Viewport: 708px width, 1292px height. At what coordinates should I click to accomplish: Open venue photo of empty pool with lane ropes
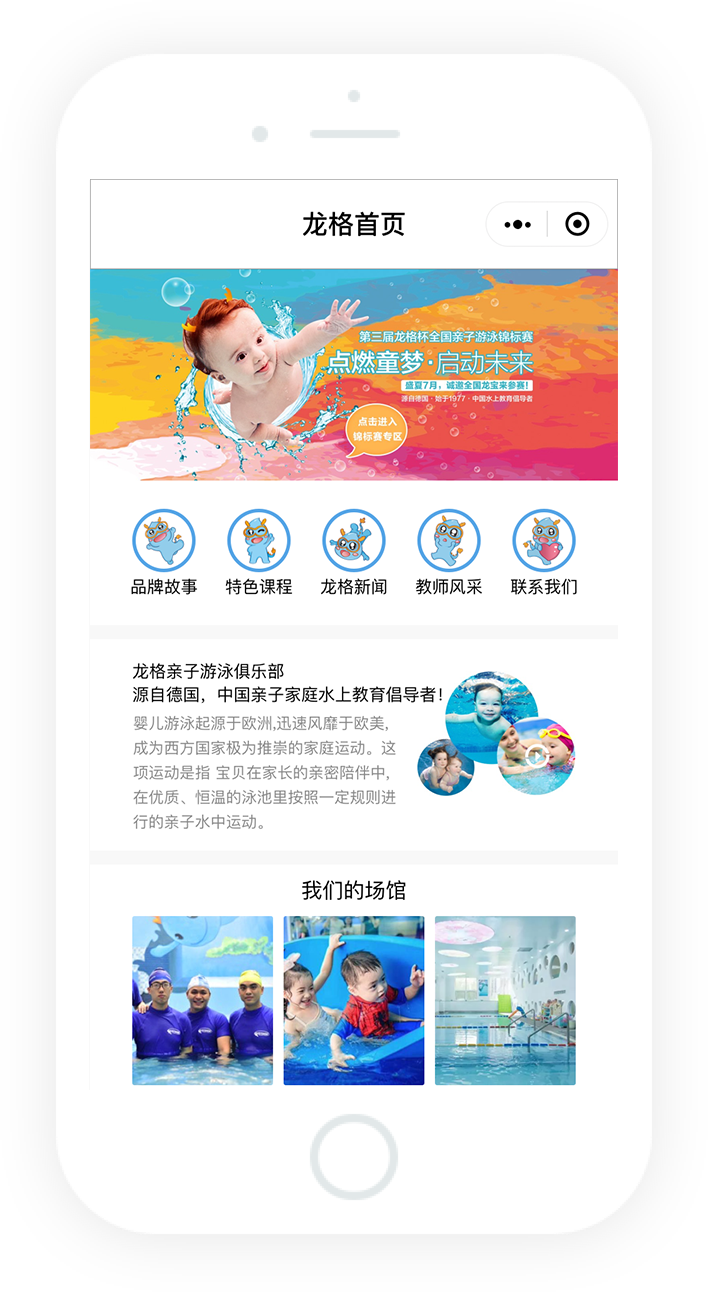click(x=505, y=1000)
